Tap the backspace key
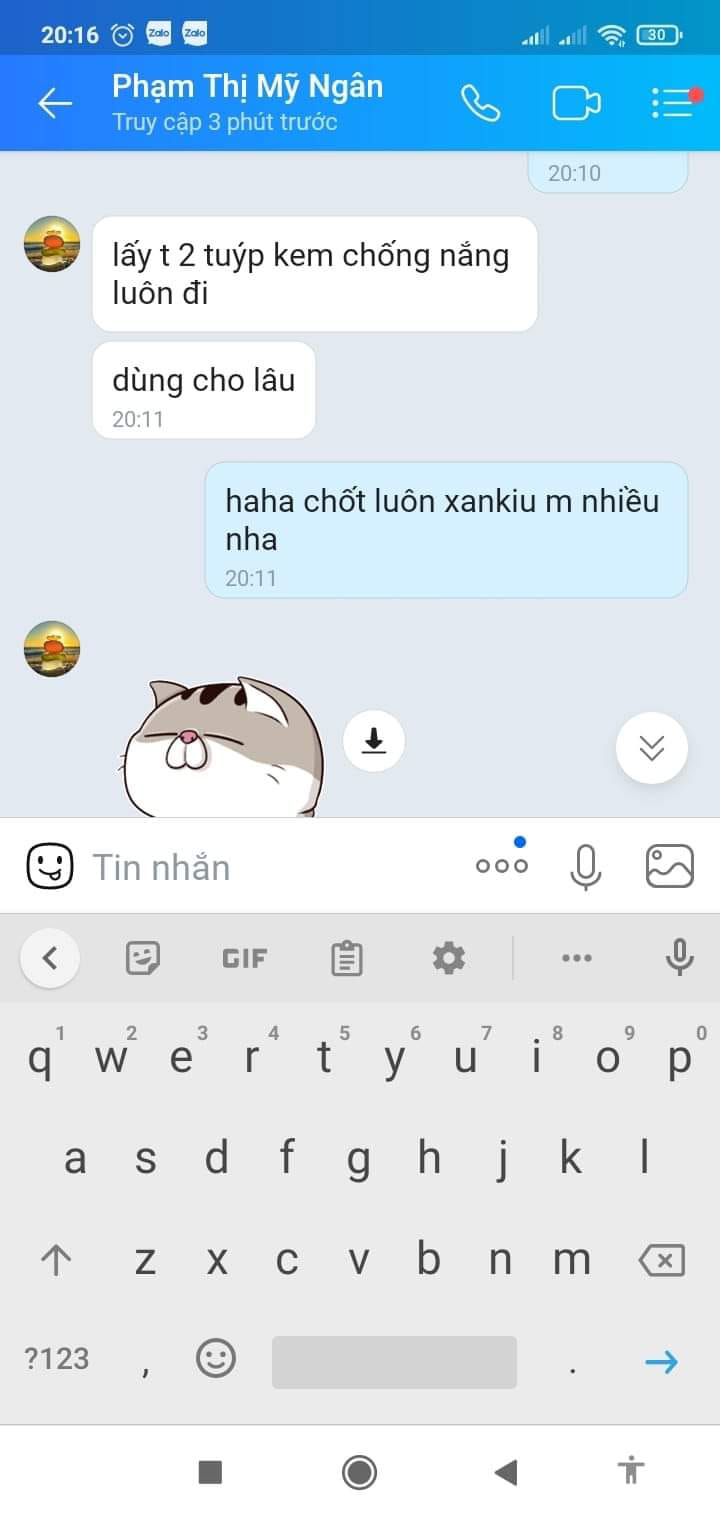Screen dimensions: 720x1520 click(x=661, y=1260)
